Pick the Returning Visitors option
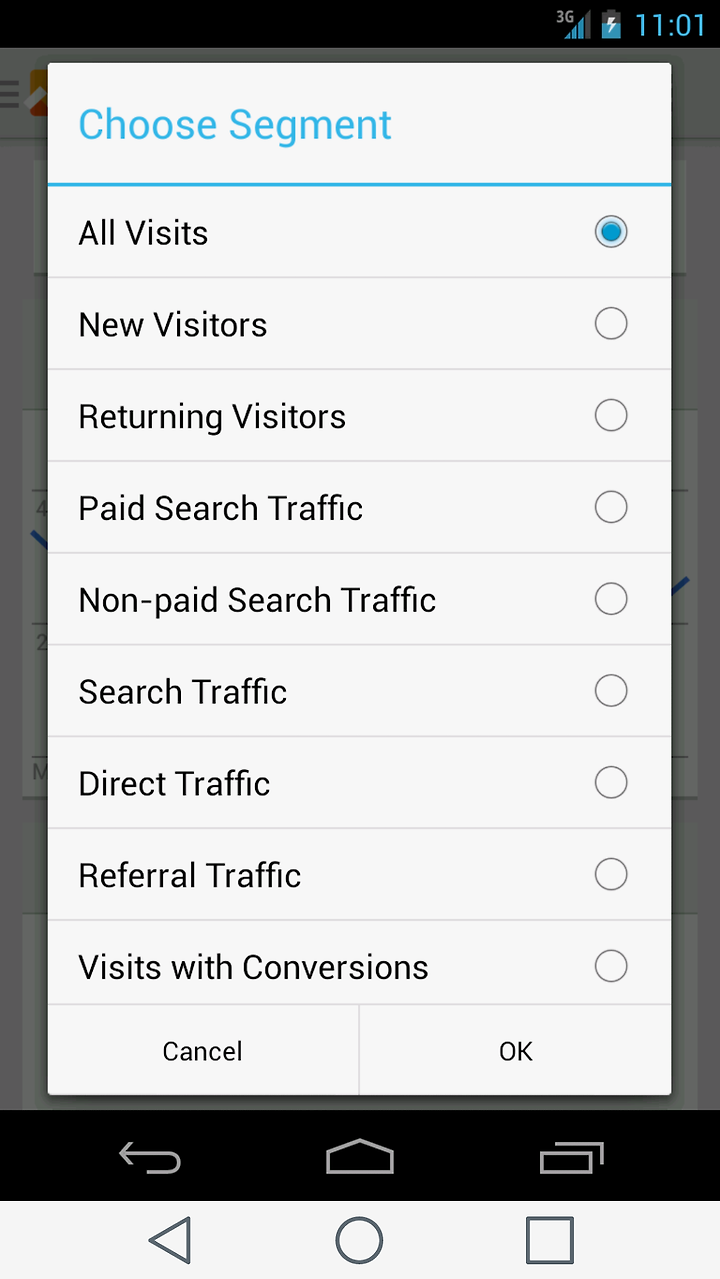This screenshot has width=720, height=1279. [359, 416]
